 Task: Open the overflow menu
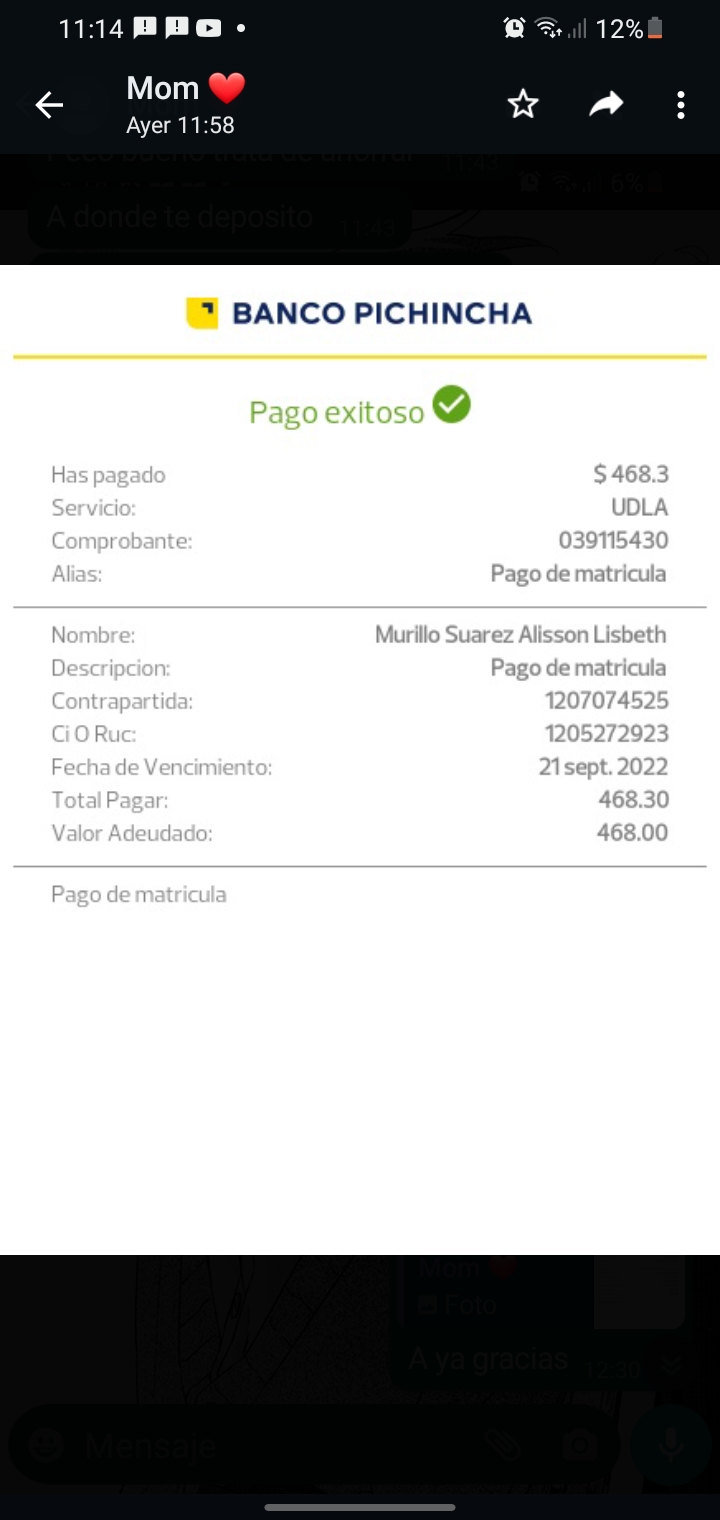(x=680, y=104)
